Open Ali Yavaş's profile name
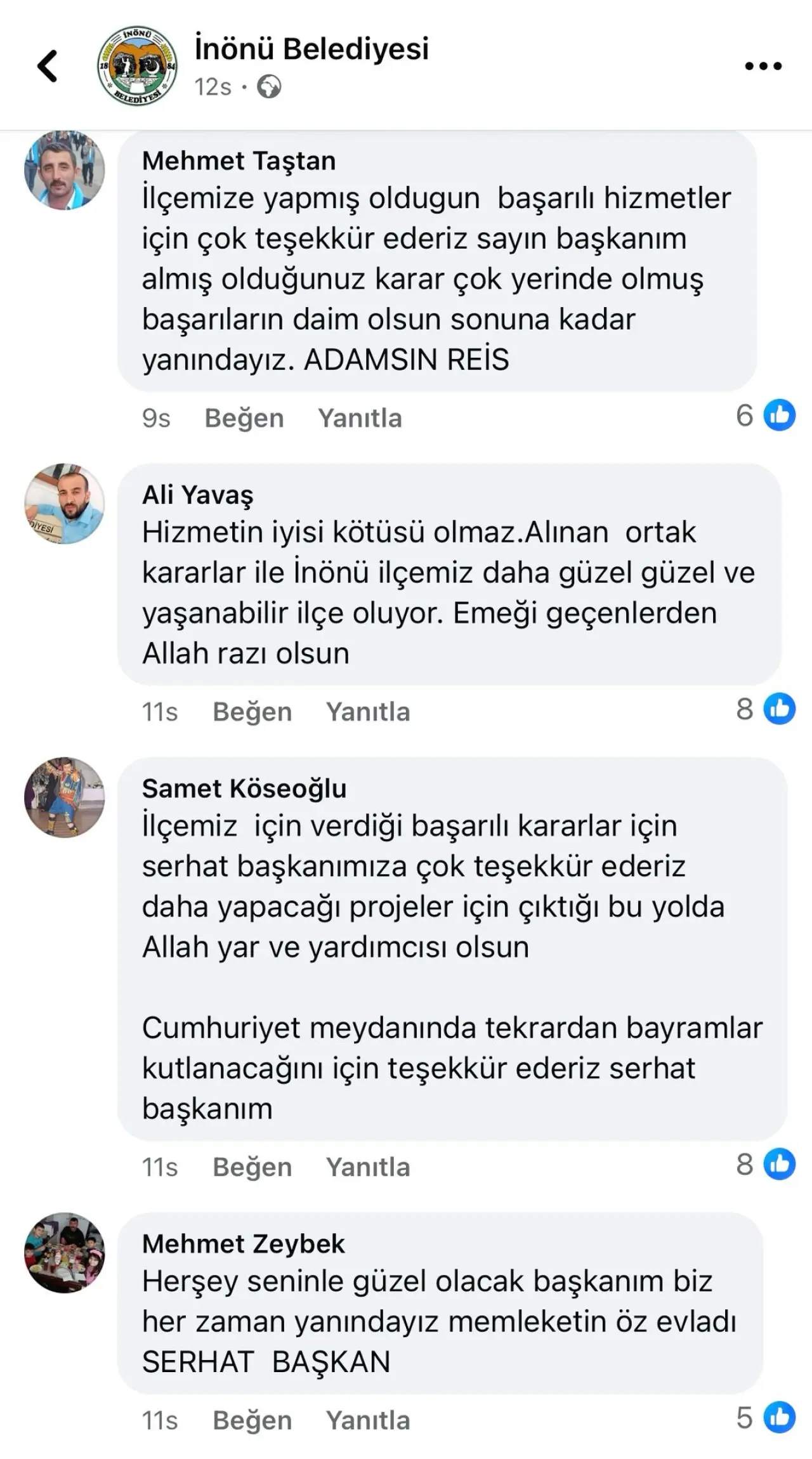Screen dimensions: 812x1459 [197, 495]
